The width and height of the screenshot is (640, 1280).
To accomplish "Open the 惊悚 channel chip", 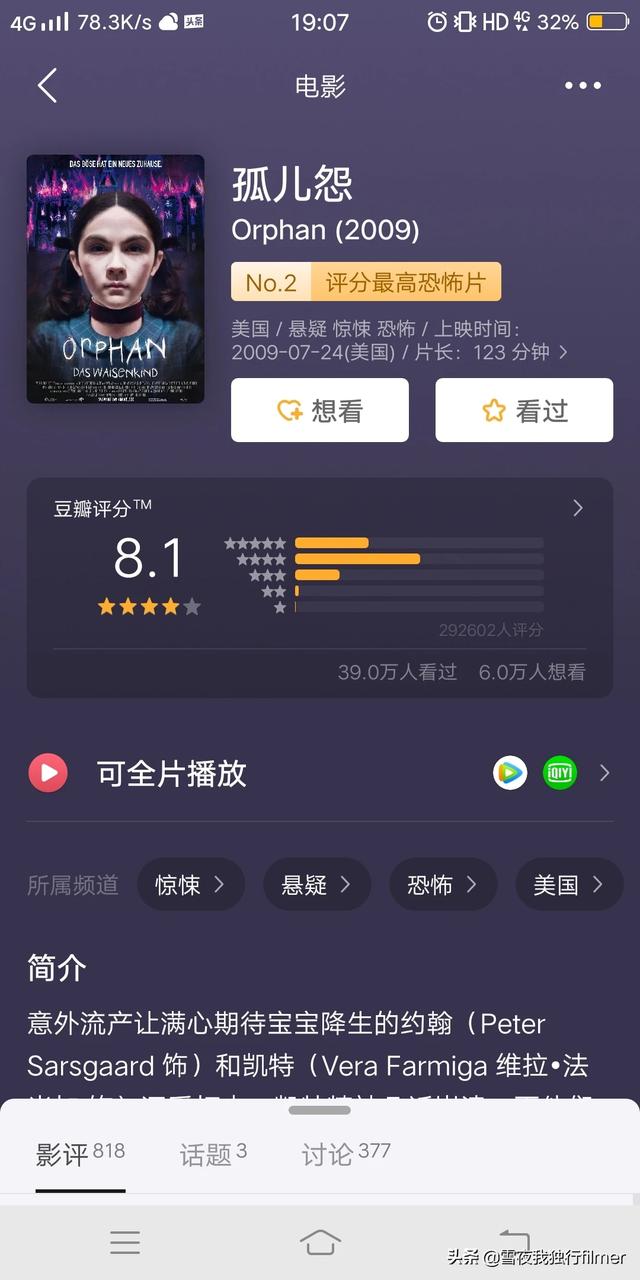I will [190, 884].
